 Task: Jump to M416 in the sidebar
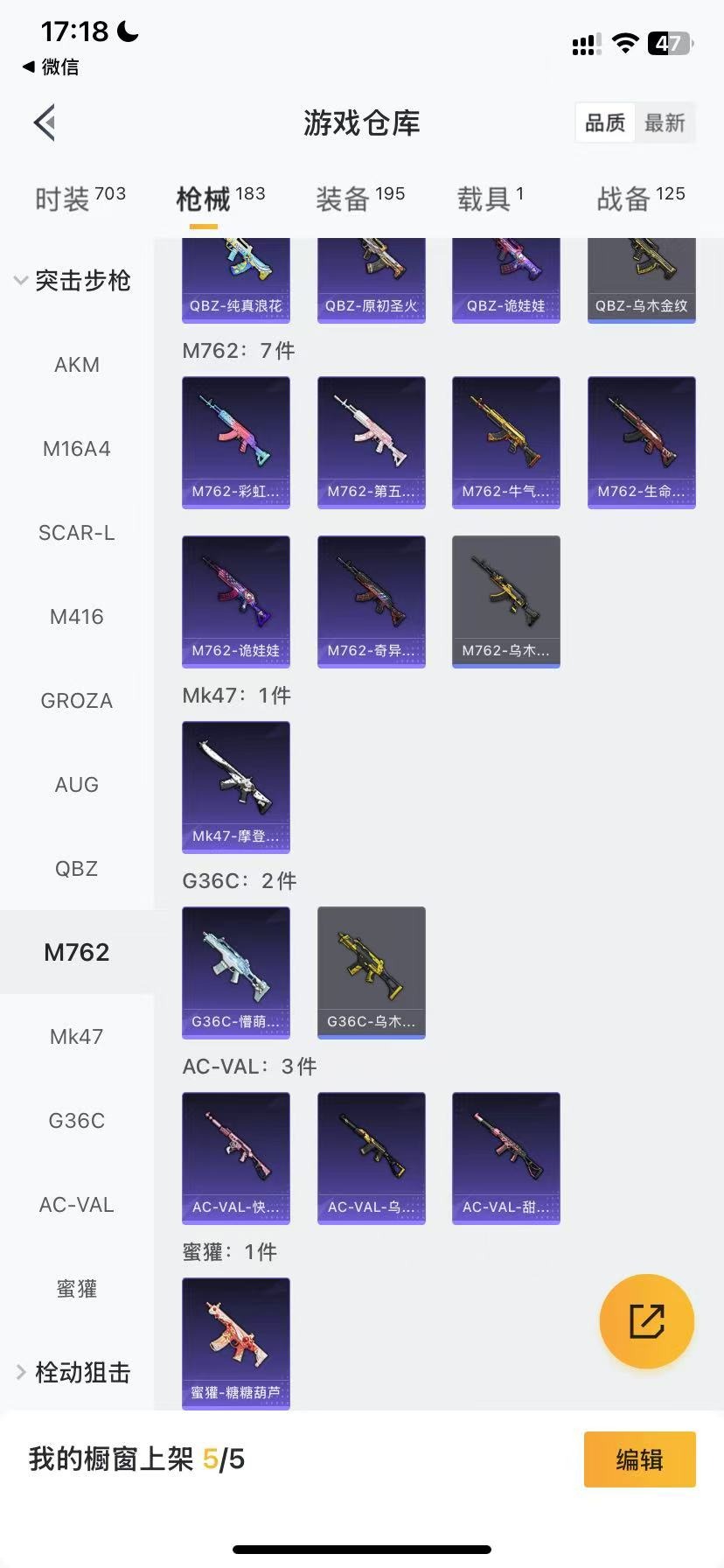77,617
